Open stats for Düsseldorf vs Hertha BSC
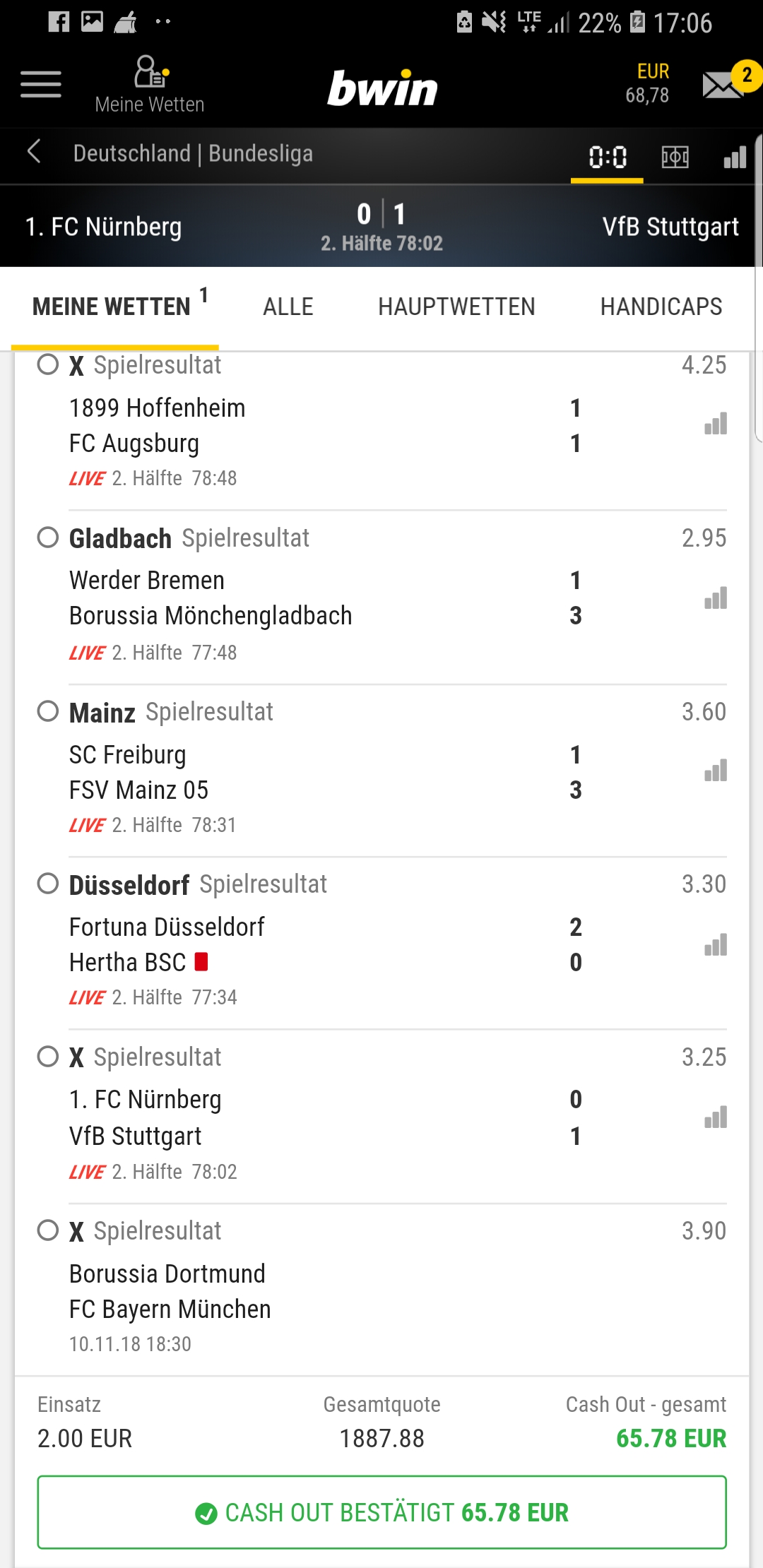Viewport: 763px width, 1568px height. tap(716, 945)
